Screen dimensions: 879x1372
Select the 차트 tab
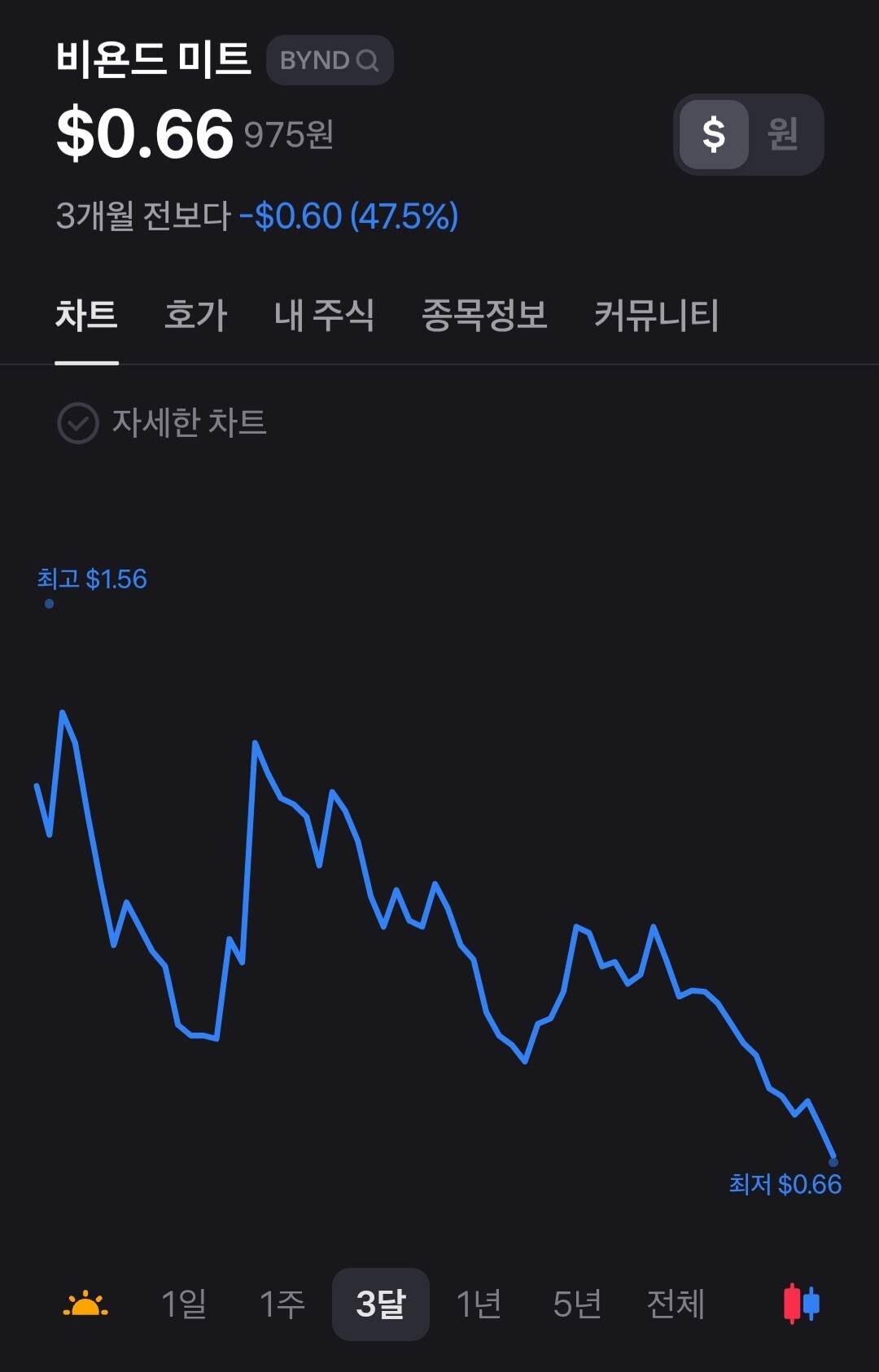[86, 316]
